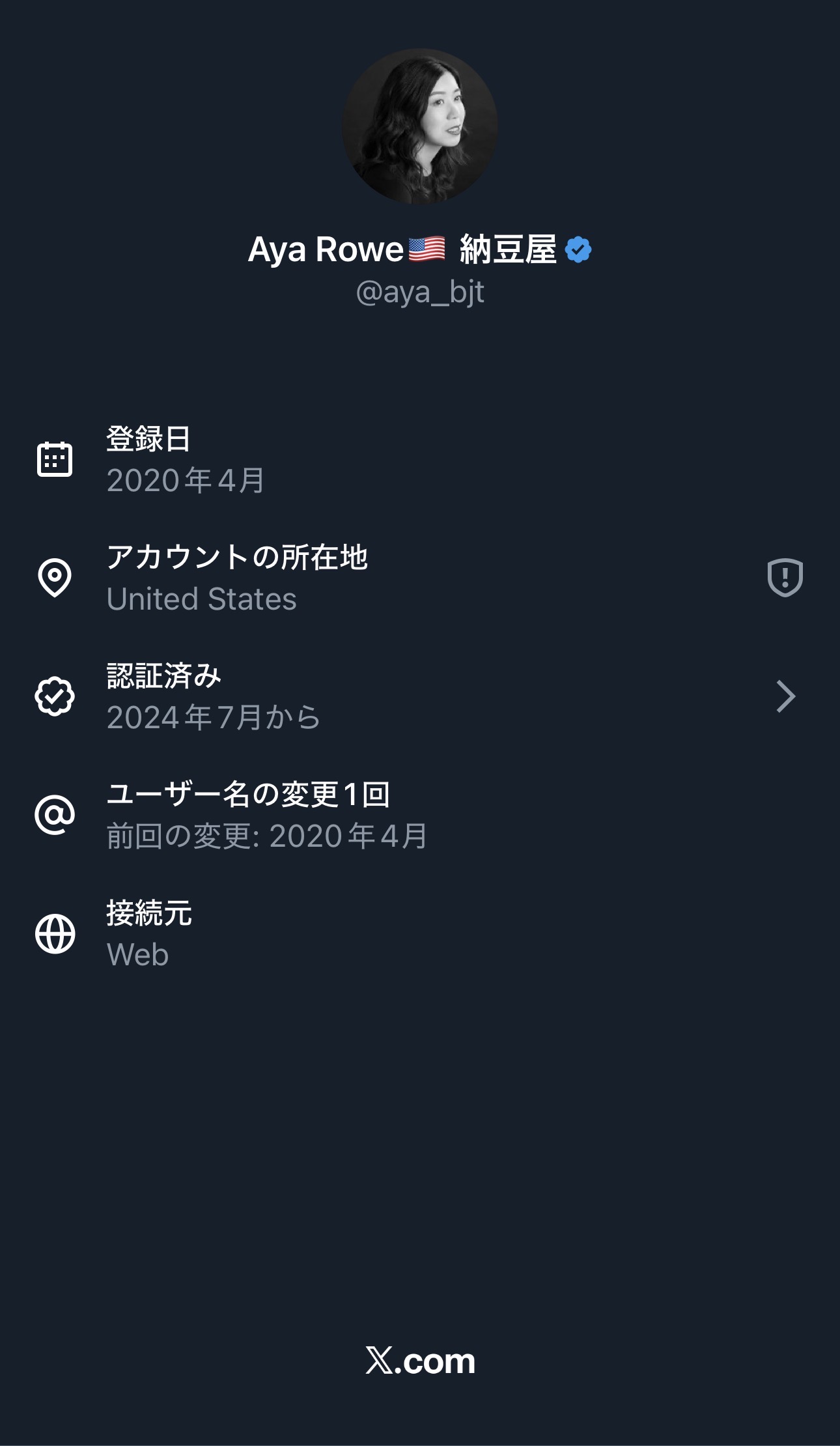Open the shield info icon beside United States
The width and height of the screenshot is (840, 1446).
pos(785,577)
